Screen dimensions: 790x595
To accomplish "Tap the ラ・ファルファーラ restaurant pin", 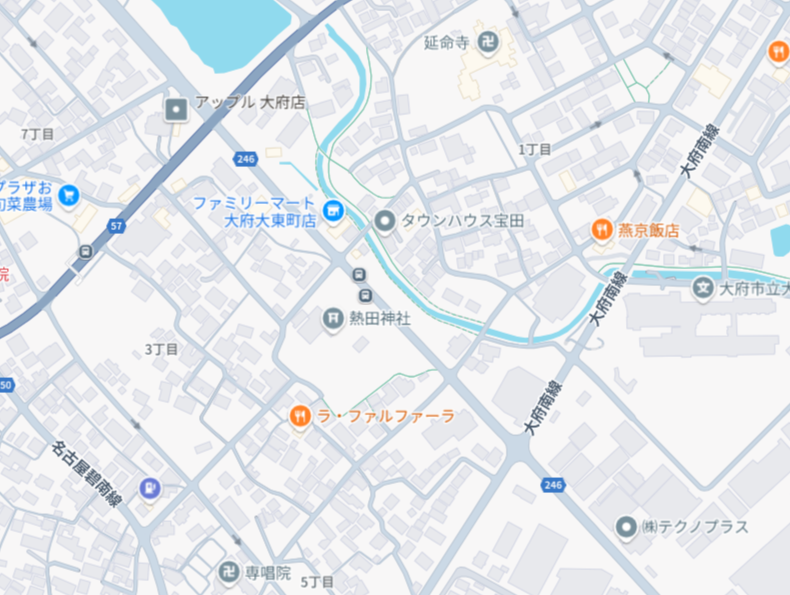I will point(299,416).
